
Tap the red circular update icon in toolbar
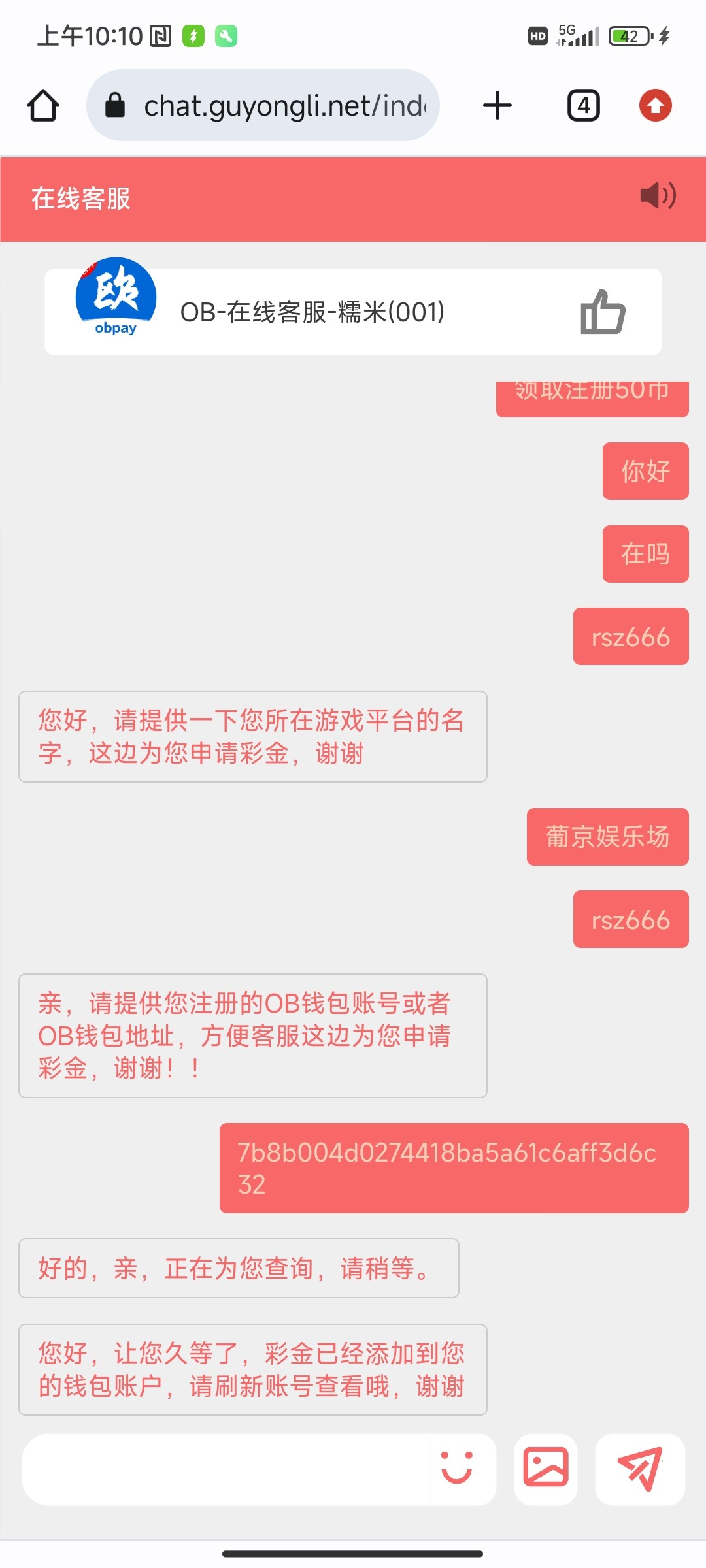[x=656, y=105]
